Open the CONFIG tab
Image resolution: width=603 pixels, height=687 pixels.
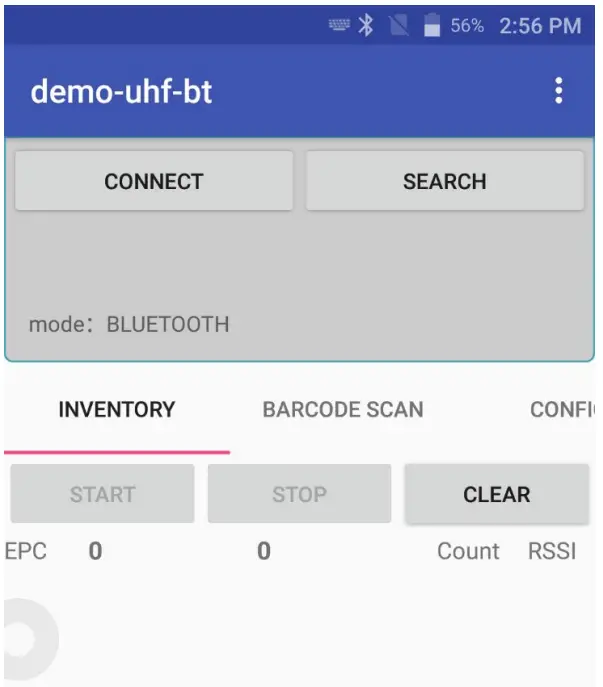point(562,410)
